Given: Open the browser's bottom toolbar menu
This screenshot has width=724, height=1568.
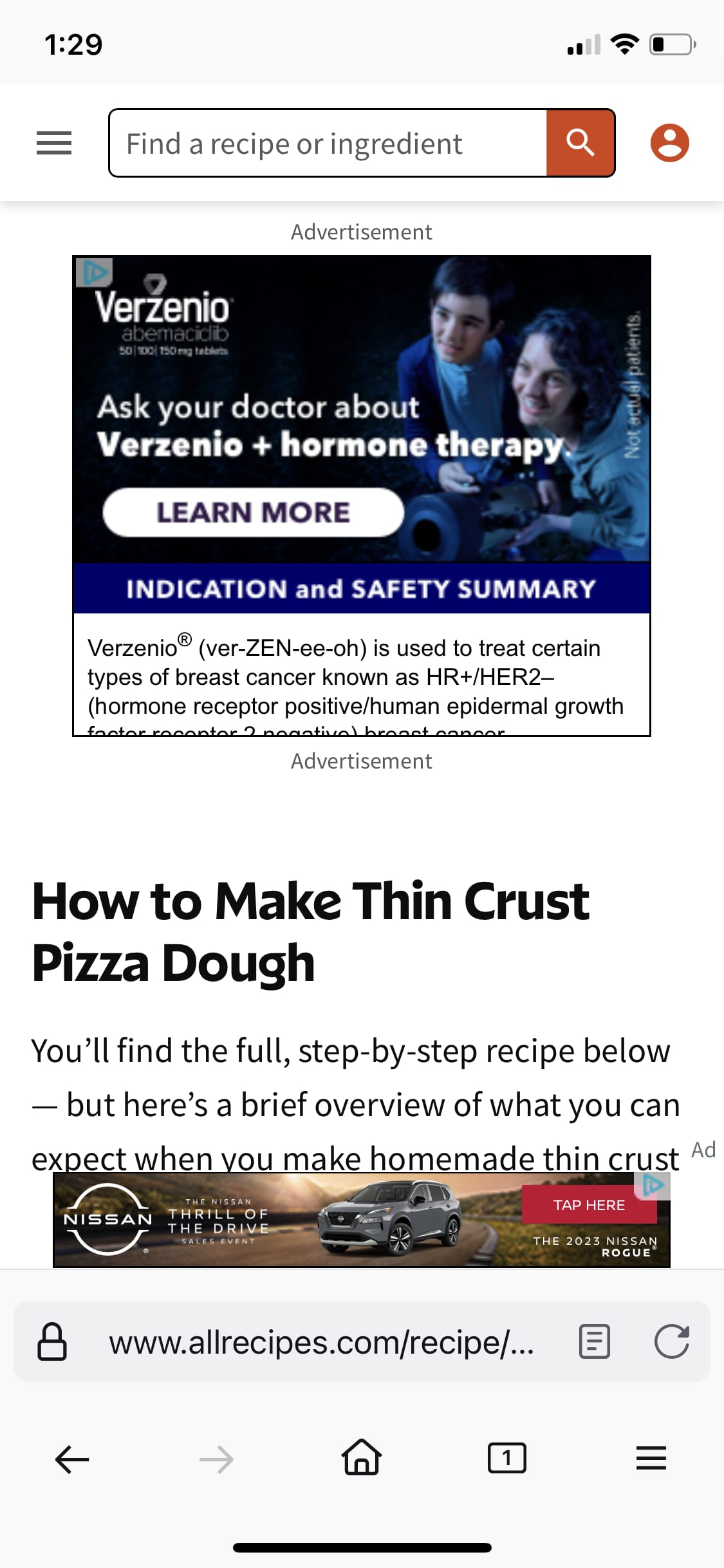Looking at the screenshot, I should [651, 1459].
